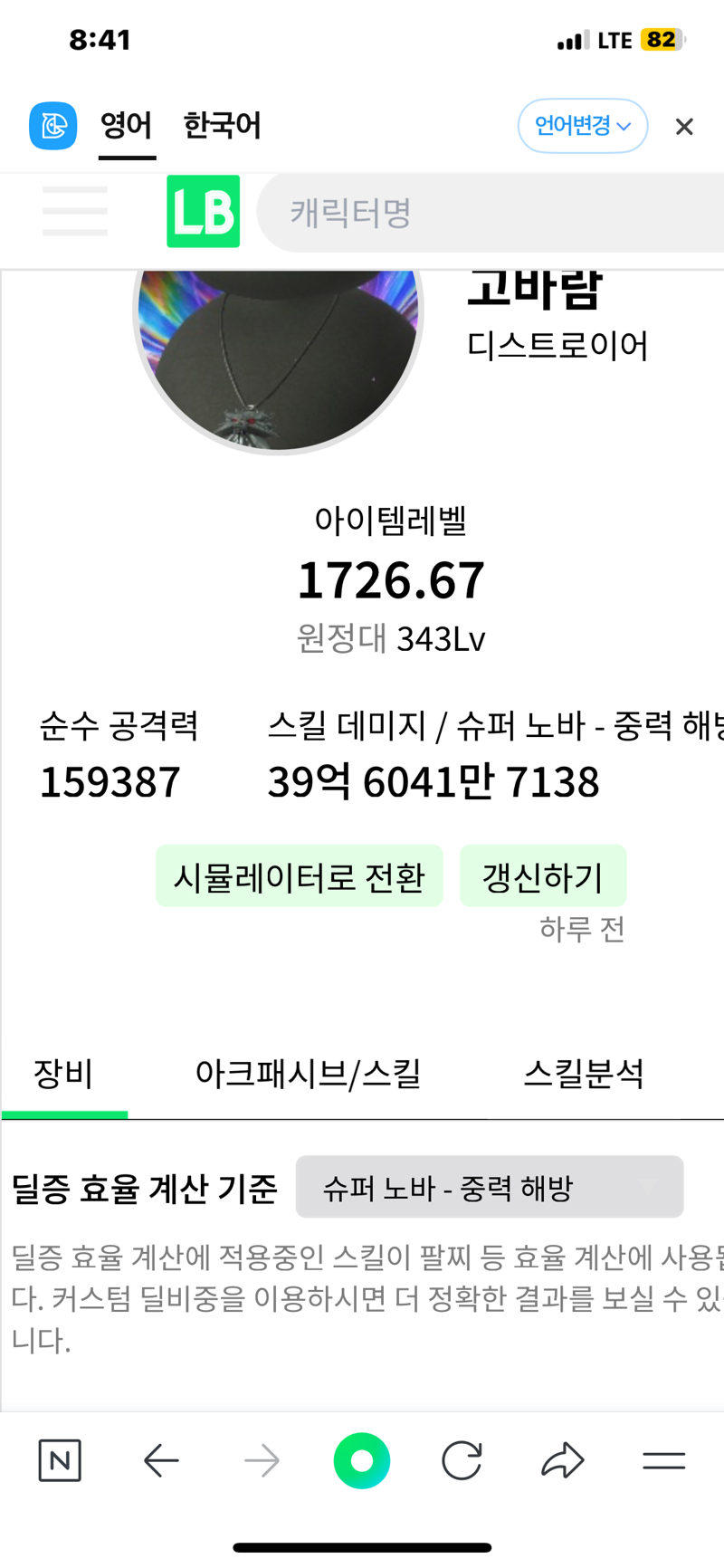Switch to 아크패시브/스킬 tab
Screen dimensions: 724x1568
tap(308, 1075)
